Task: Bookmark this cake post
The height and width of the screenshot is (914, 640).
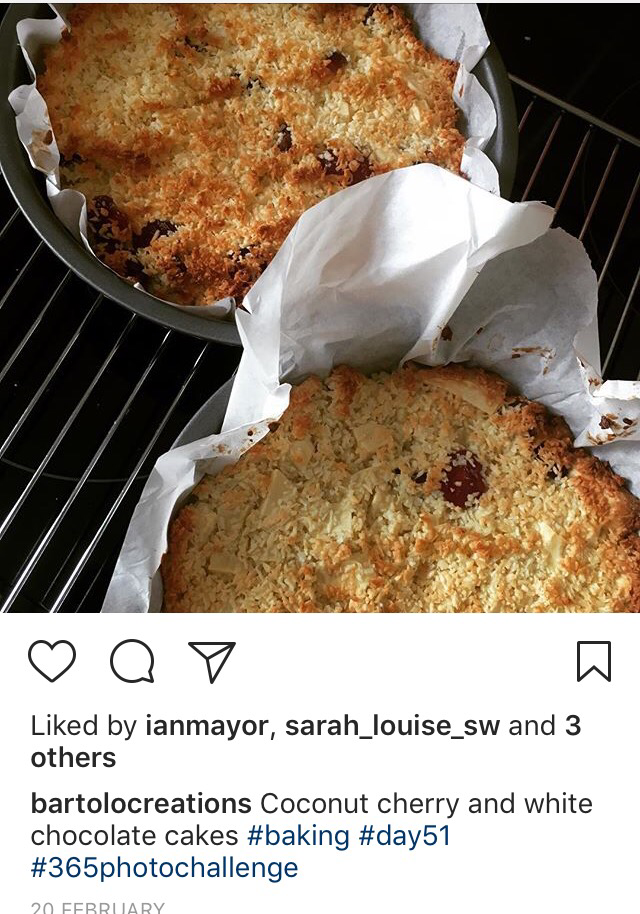Action: click(x=593, y=661)
